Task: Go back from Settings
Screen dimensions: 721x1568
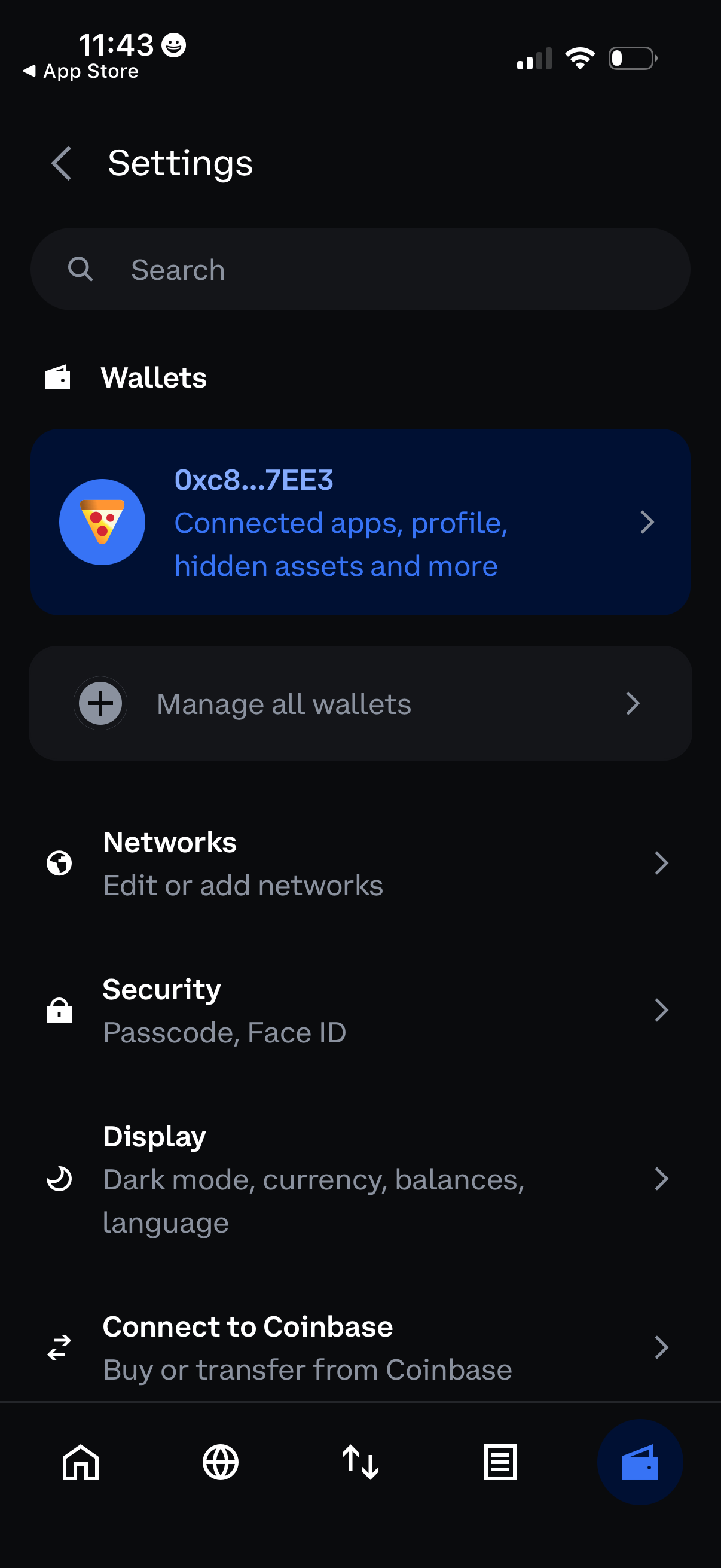Action: (x=60, y=163)
